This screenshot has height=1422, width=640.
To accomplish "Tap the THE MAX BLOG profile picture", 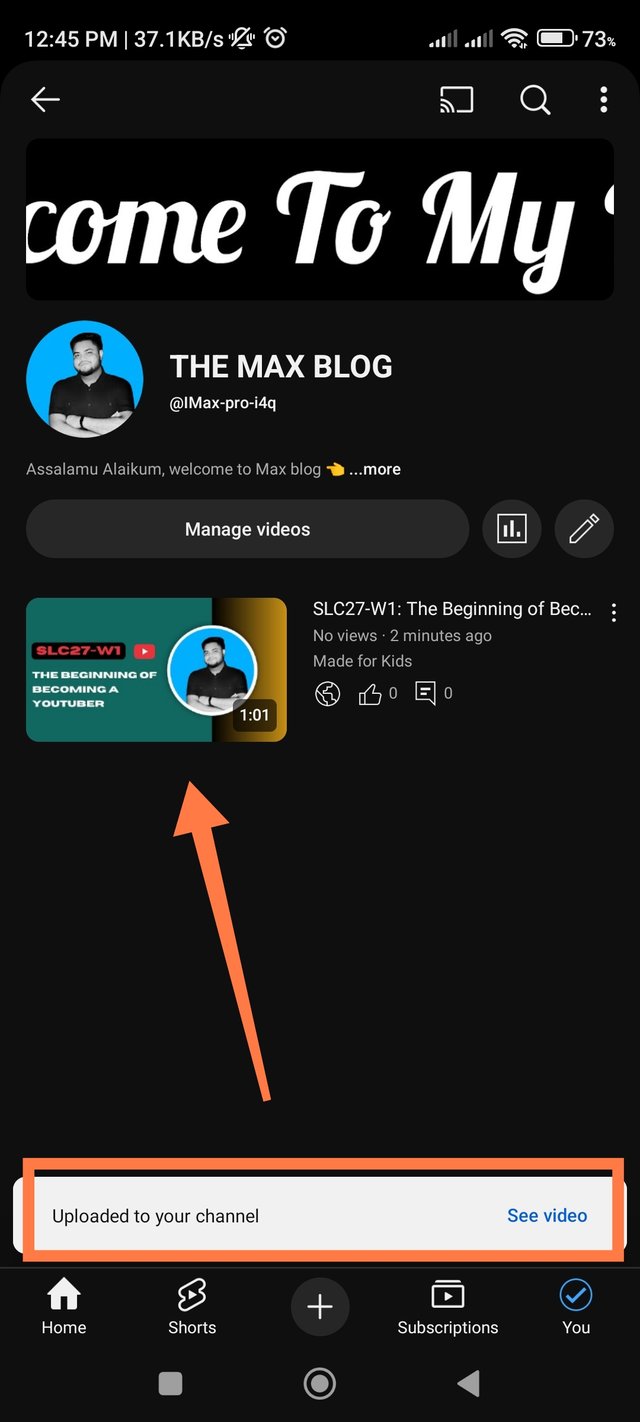I will pyautogui.click(x=84, y=380).
